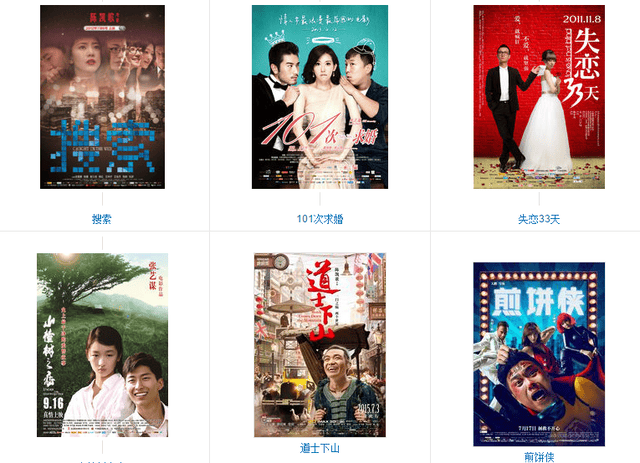Open the 搜索 movie poster
Viewport: 640px width, 463px height.
tap(102, 97)
